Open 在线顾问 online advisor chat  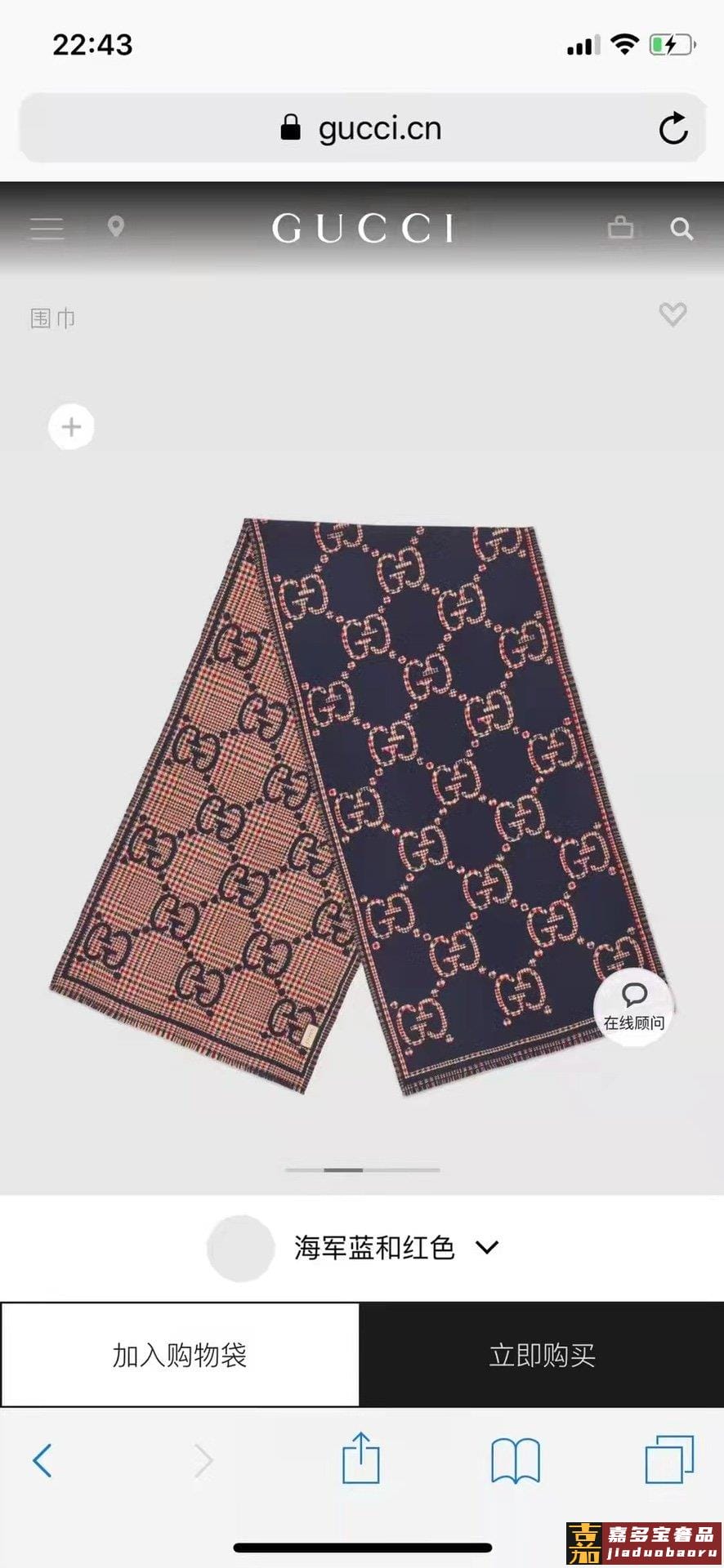click(634, 1007)
